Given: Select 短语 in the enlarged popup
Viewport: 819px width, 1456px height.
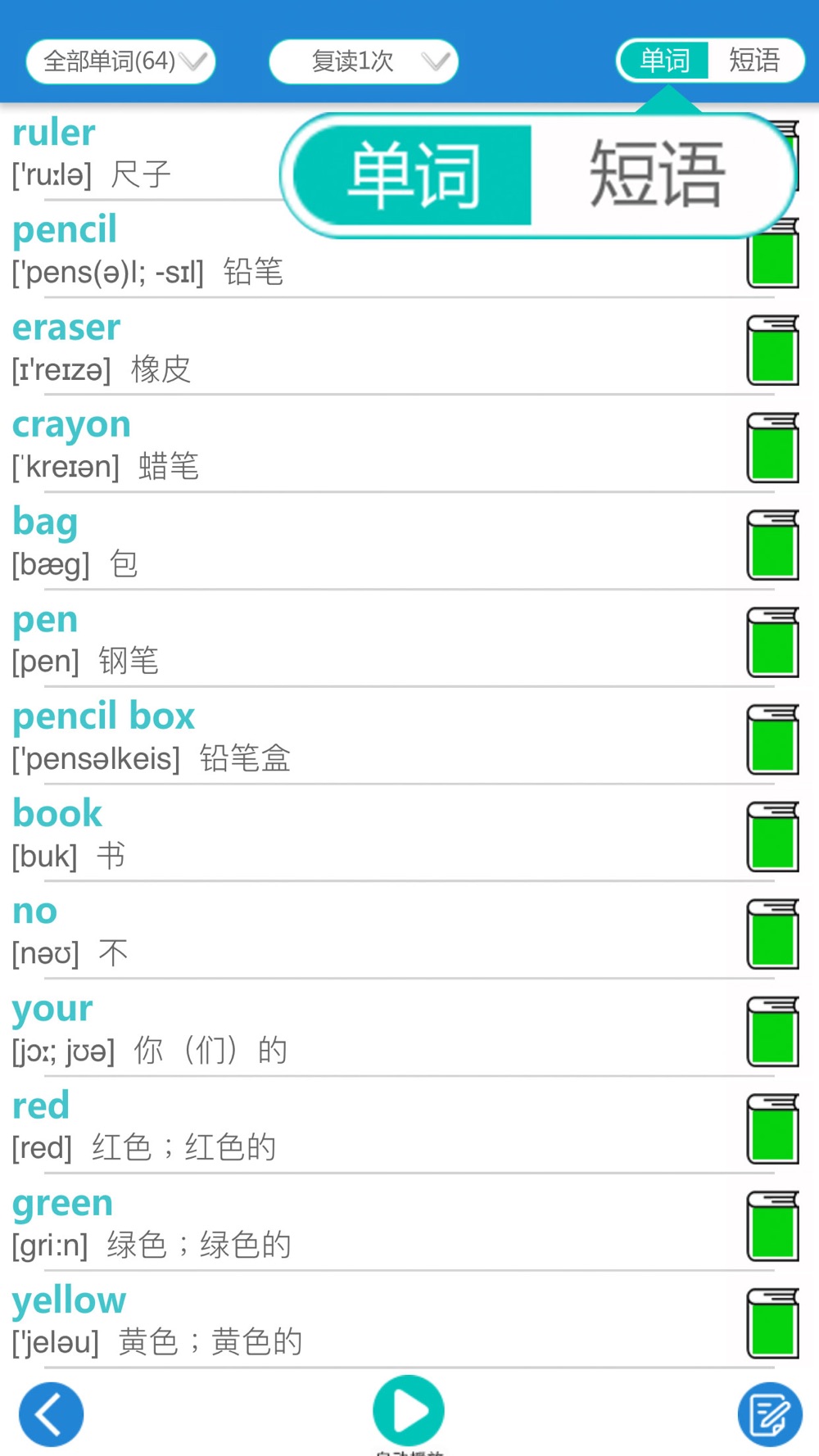Looking at the screenshot, I should click(x=658, y=174).
